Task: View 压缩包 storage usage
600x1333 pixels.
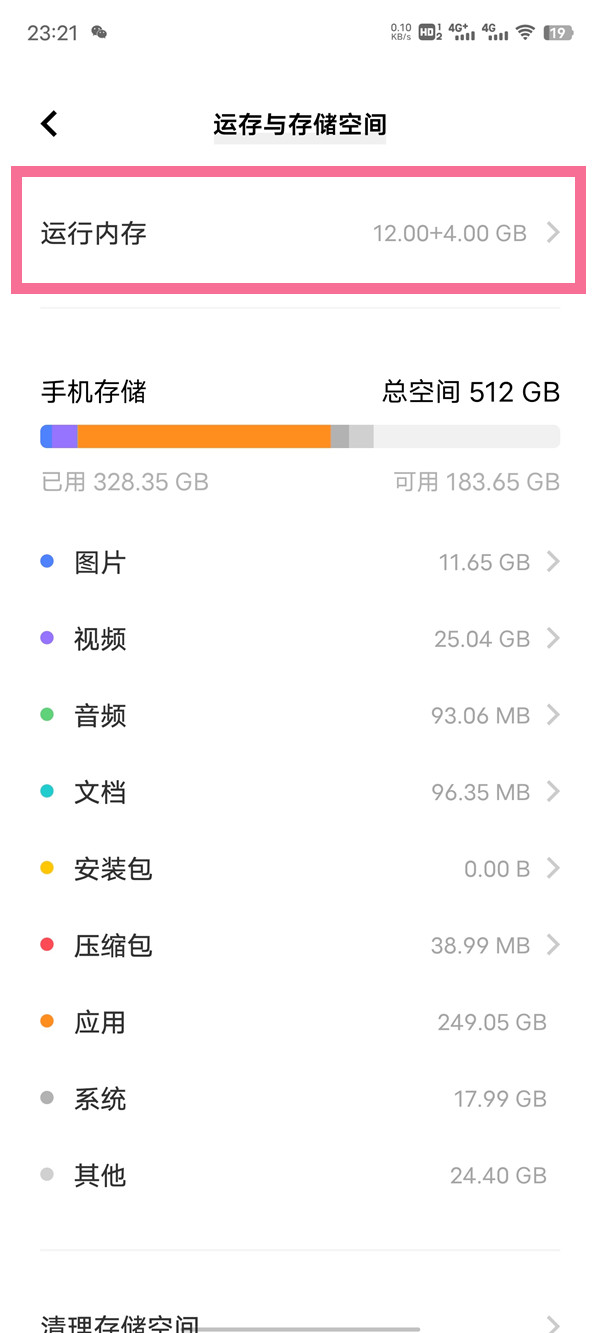Action: [300, 946]
